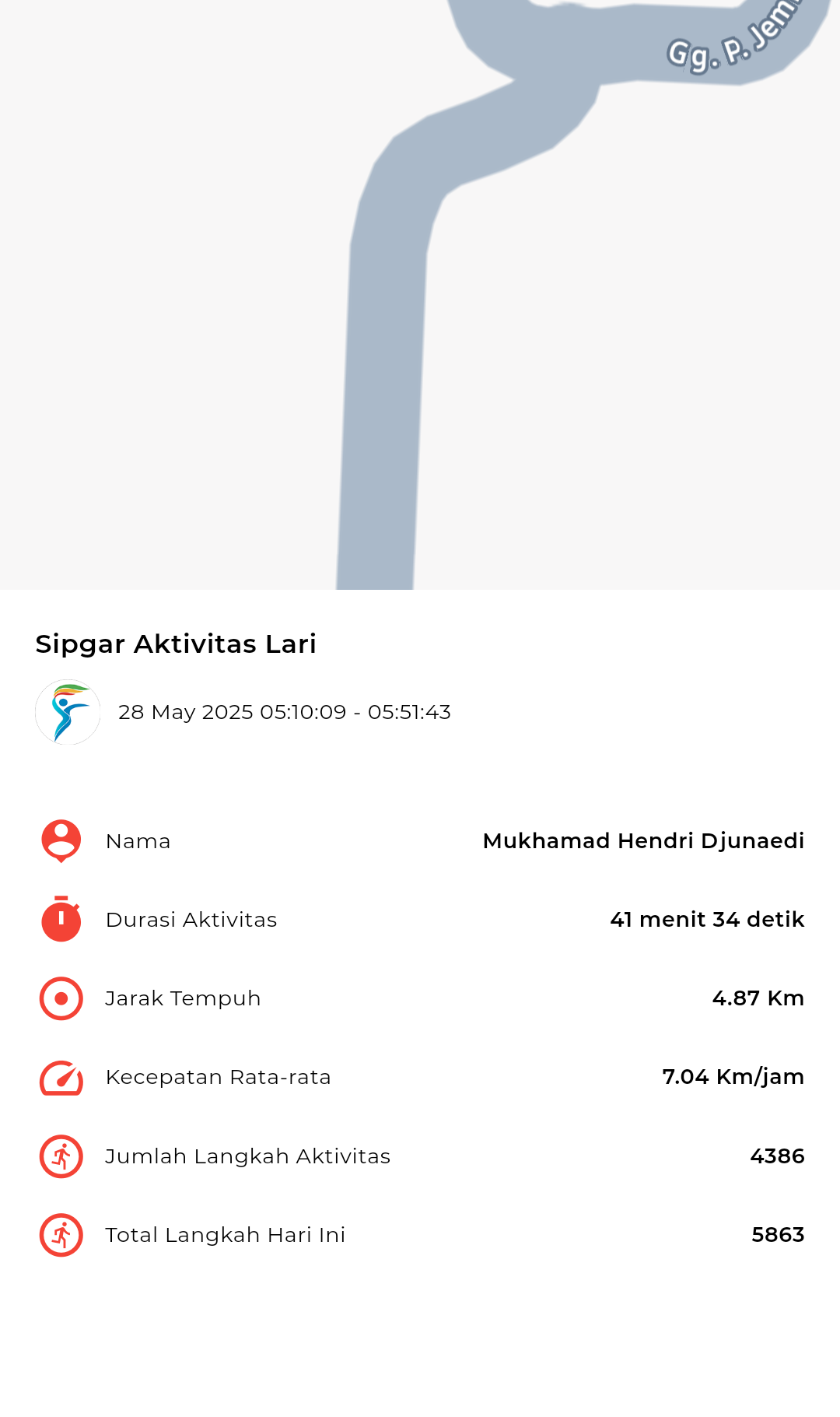The width and height of the screenshot is (840, 1417).
Task: Select the Durasi Aktivitas label
Action: [x=191, y=920]
